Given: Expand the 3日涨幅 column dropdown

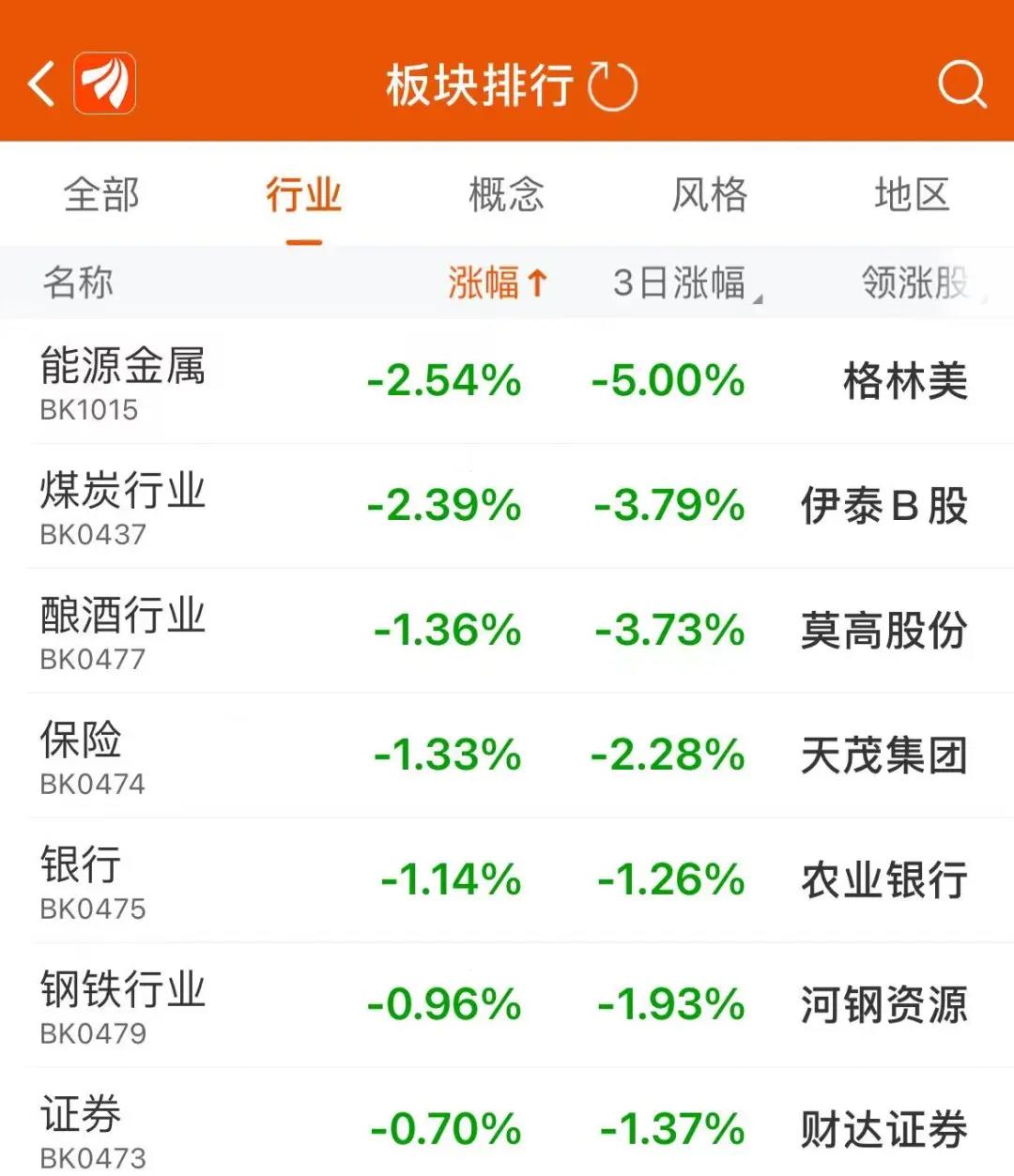Looking at the screenshot, I should [x=687, y=283].
